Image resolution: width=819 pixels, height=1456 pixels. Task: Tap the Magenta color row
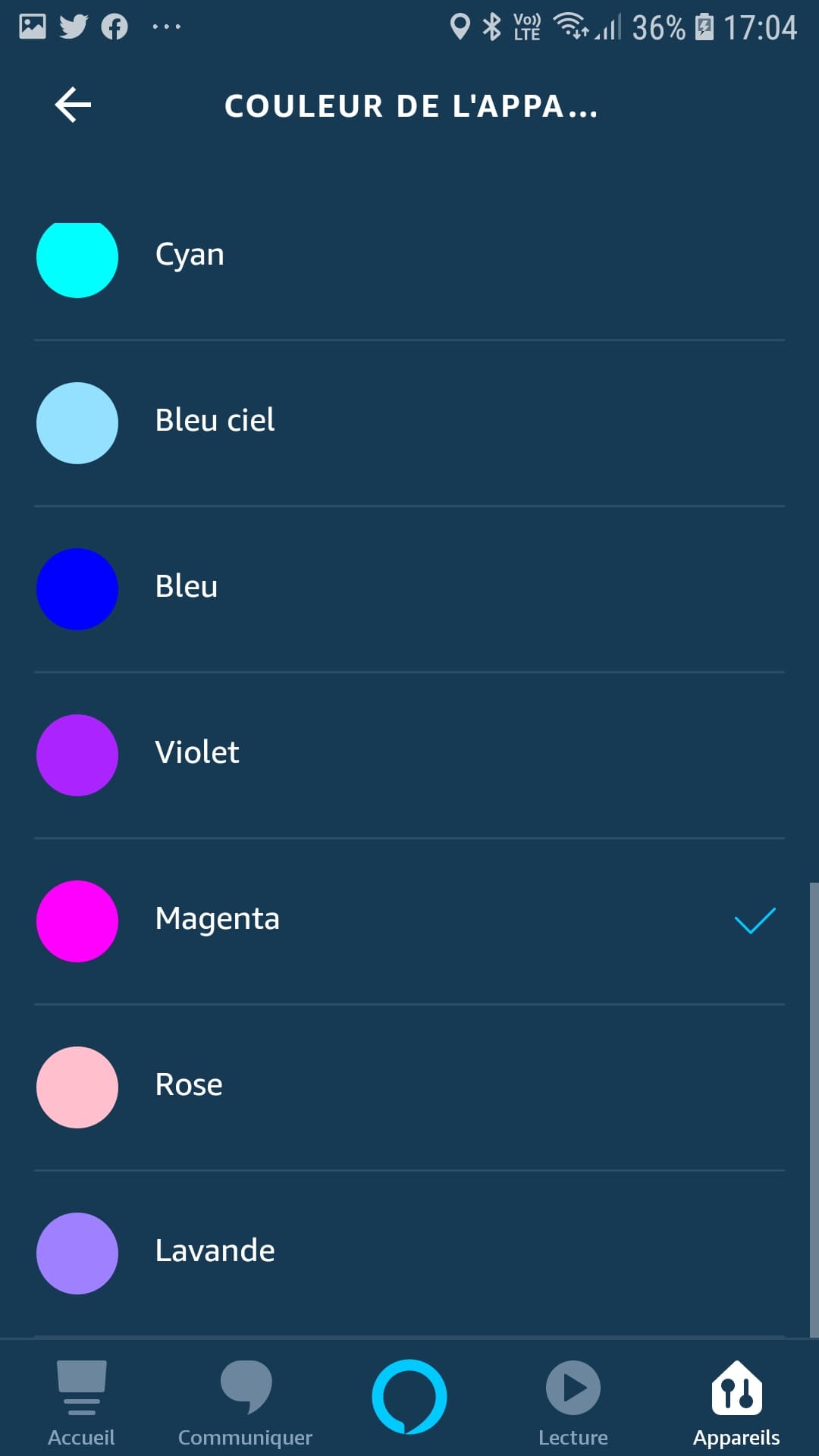click(409, 921)
